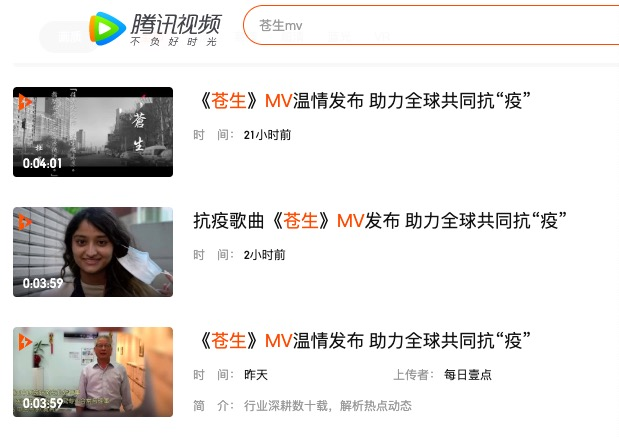Open the 《苍生》MV温情发布 title posted 昨天
Screen dimensions: 619x437
(x=361, y=341)
